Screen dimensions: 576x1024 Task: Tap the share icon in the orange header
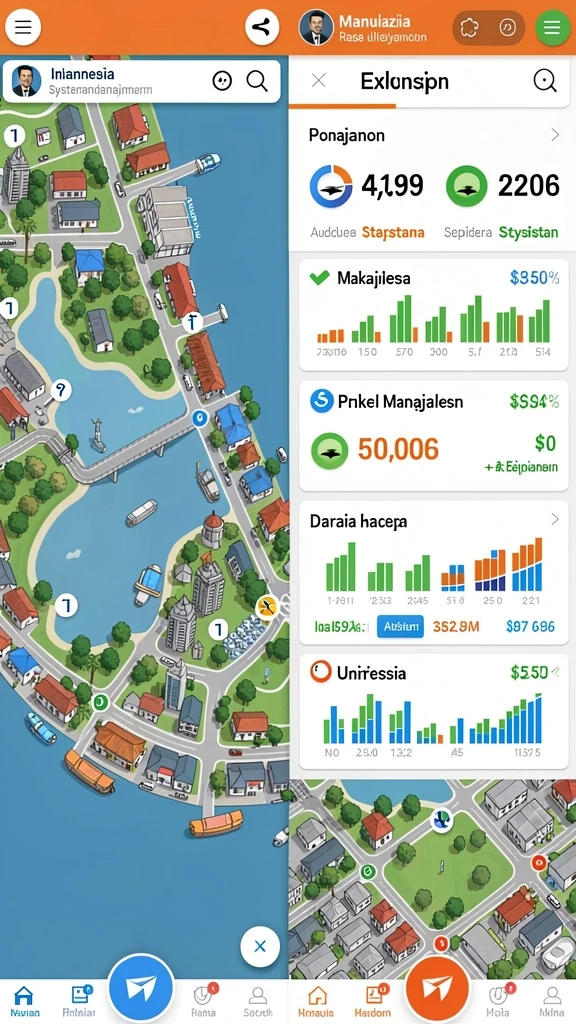pos(262,27)
